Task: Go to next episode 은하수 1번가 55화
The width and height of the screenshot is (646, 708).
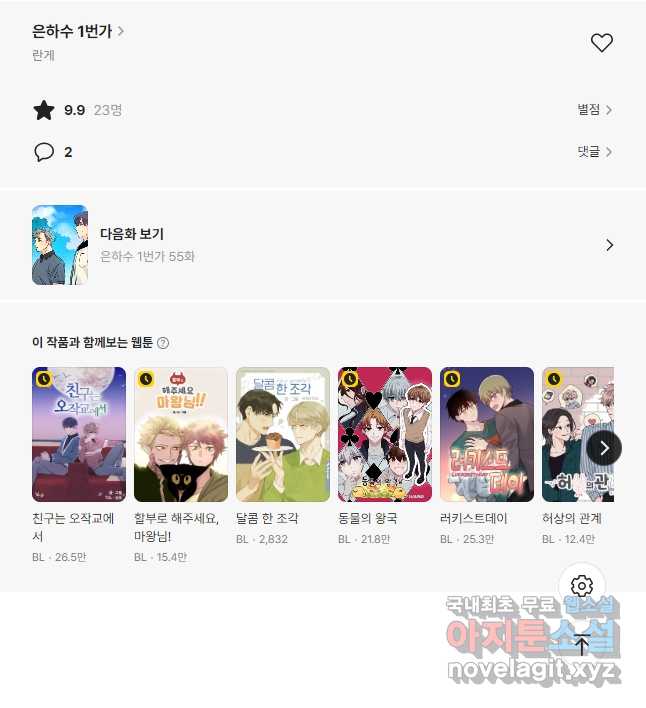Action: [x=322, y=245]
